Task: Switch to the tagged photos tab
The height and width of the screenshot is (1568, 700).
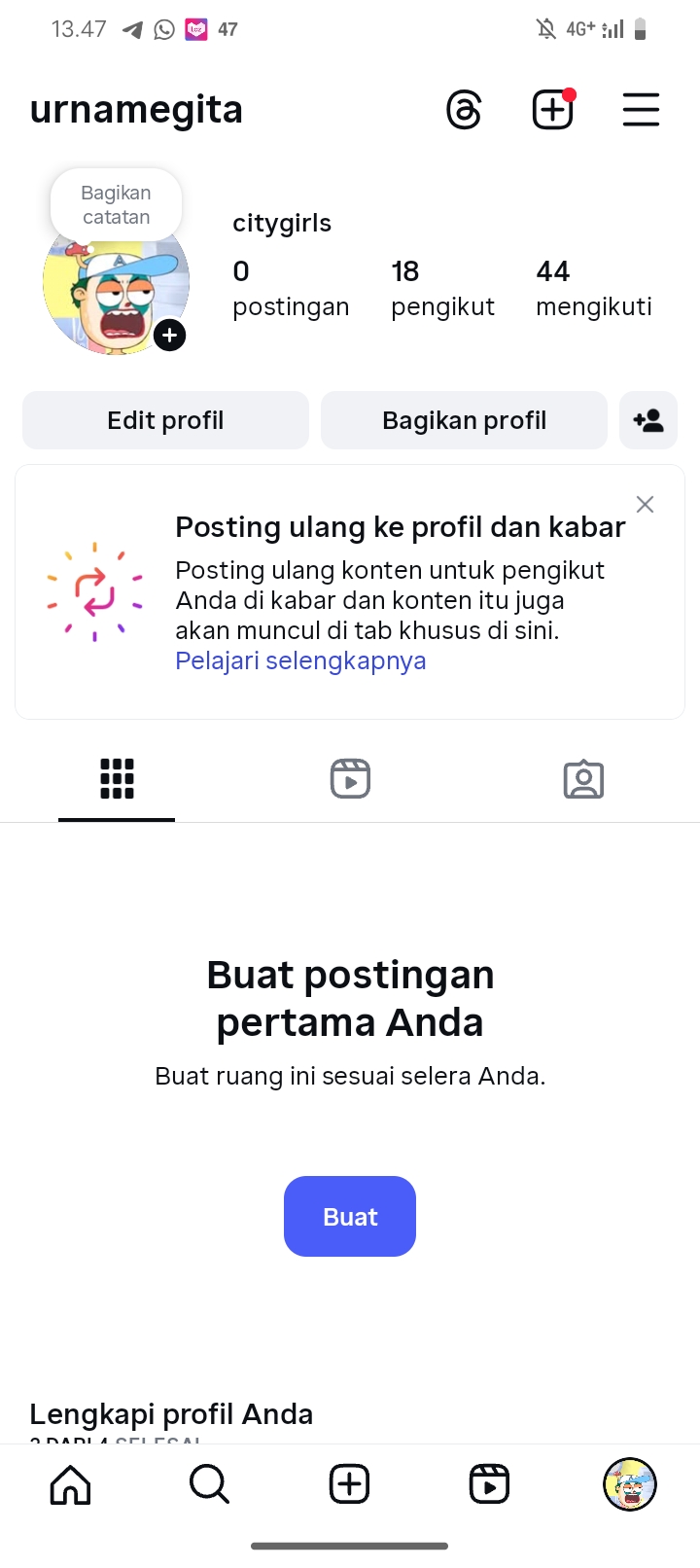Action: pos(583,779)
